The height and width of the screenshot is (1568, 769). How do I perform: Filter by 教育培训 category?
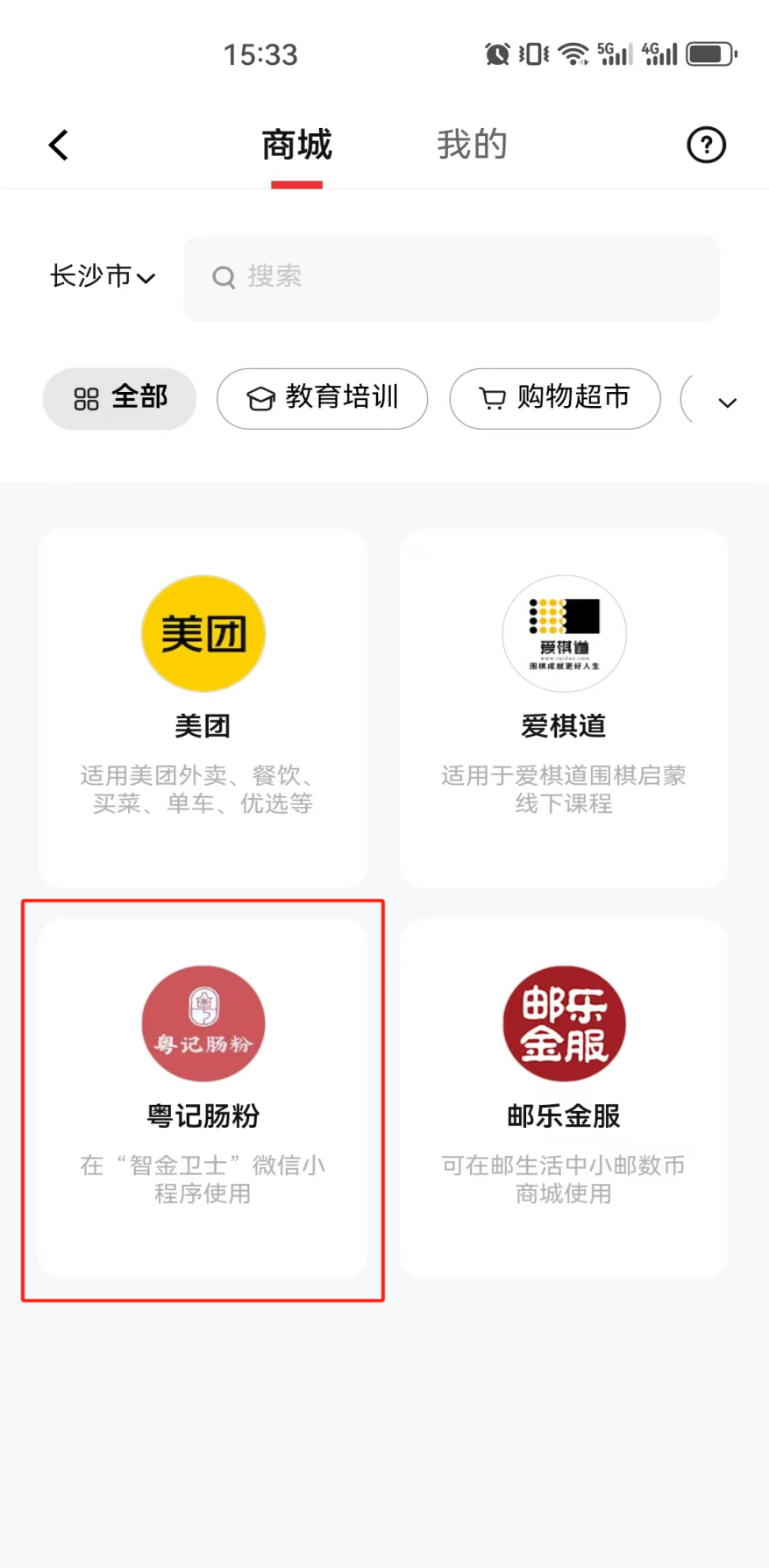coord(323,398)
